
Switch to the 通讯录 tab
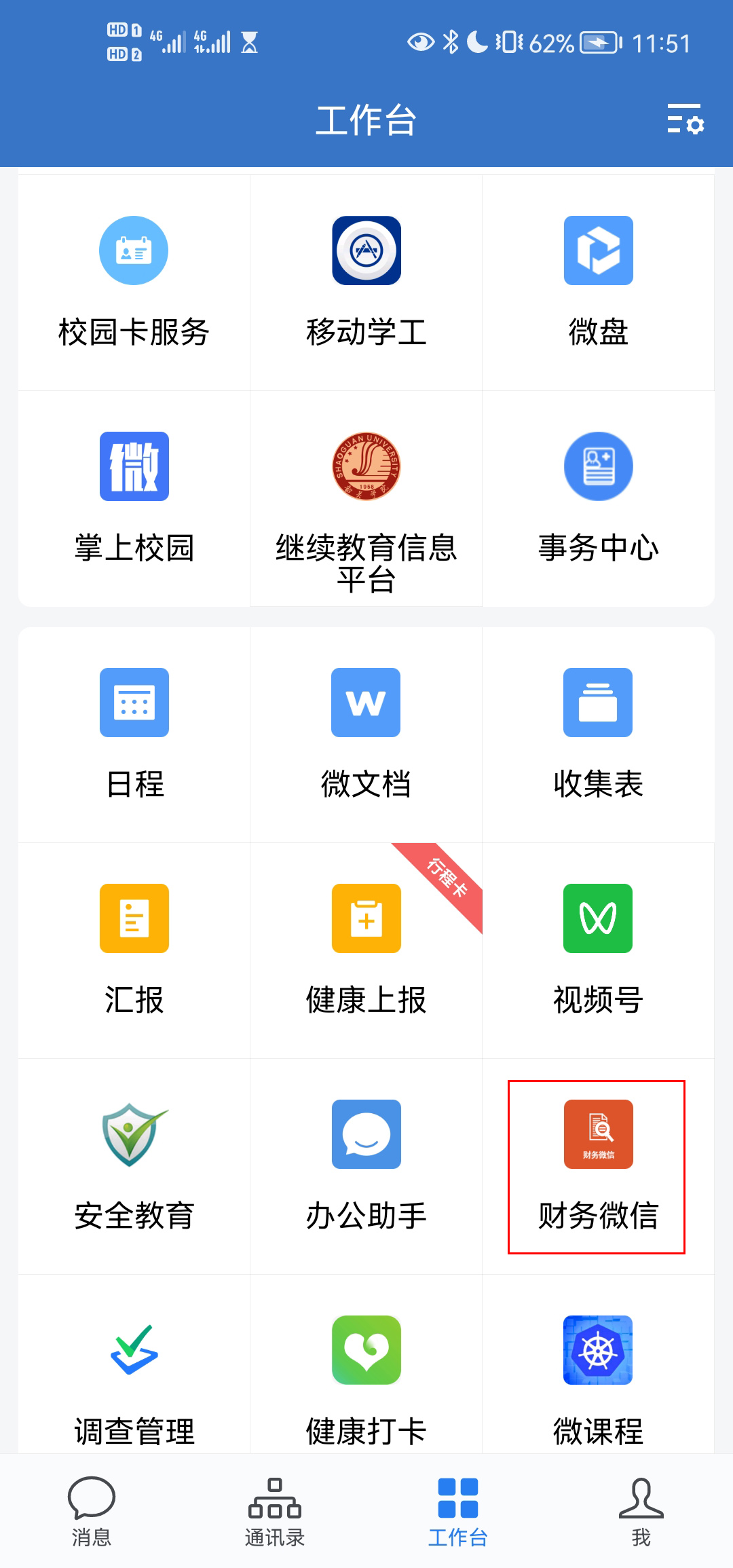275,1511
